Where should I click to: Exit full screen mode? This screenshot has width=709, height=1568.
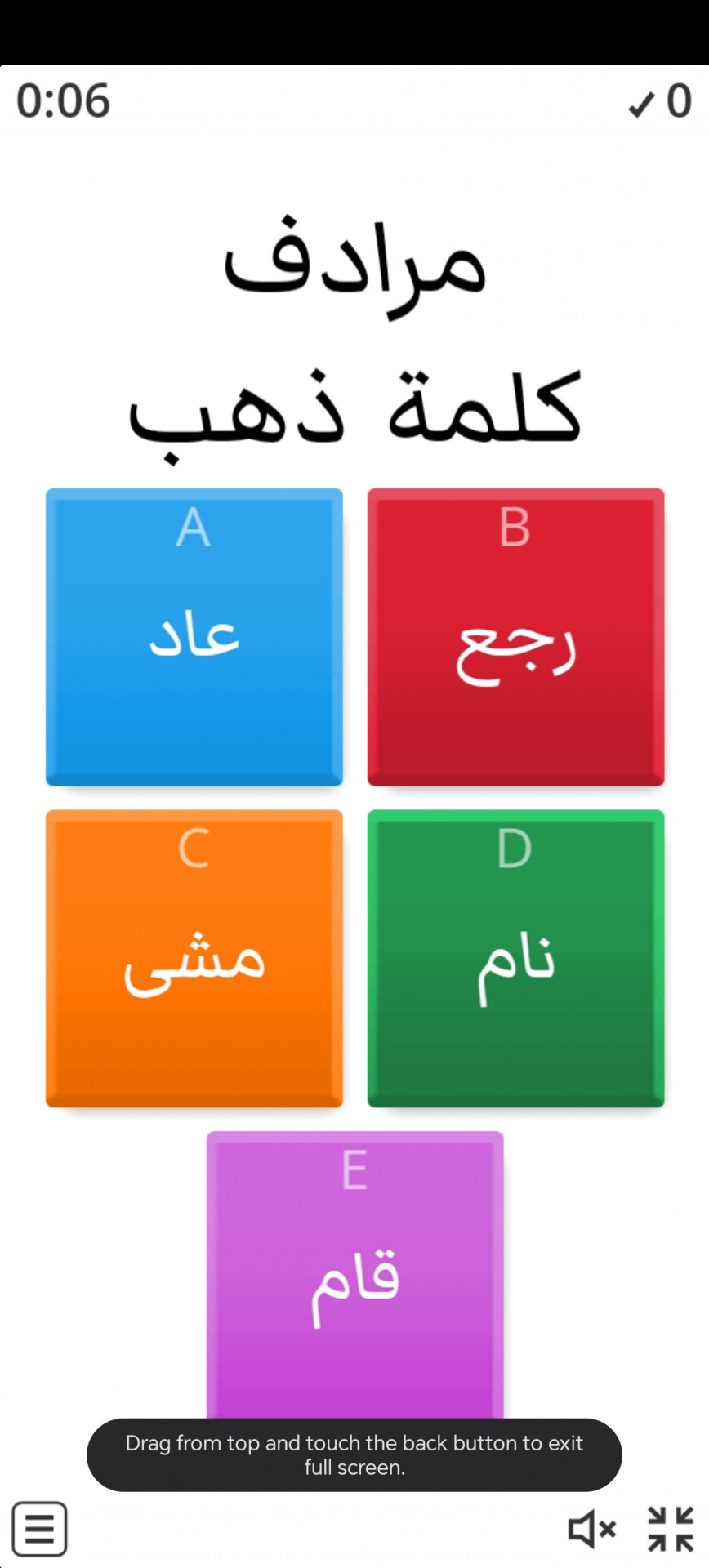(x=671, y=1528)
